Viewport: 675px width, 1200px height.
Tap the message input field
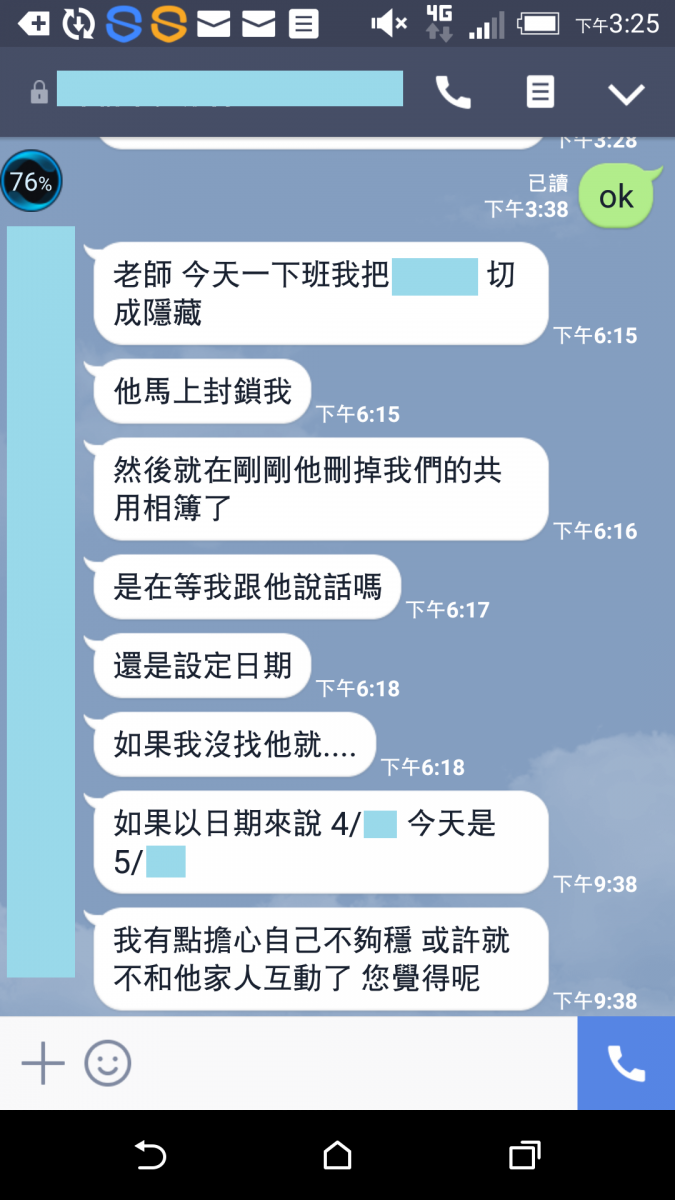350,1063
